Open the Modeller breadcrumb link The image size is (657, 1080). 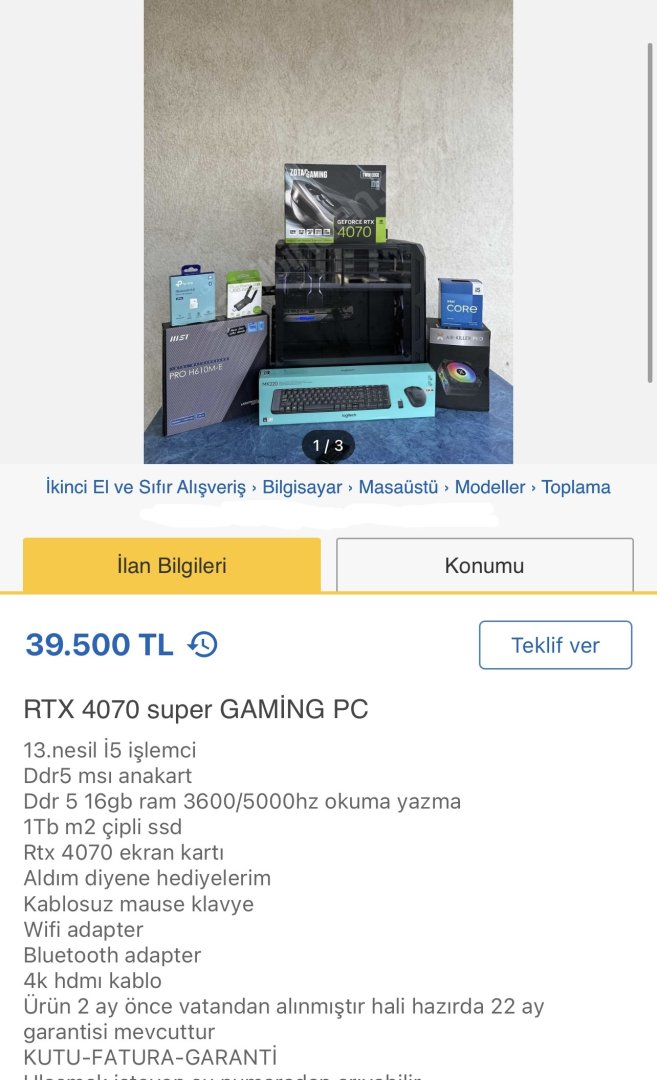tap(490, 488)
